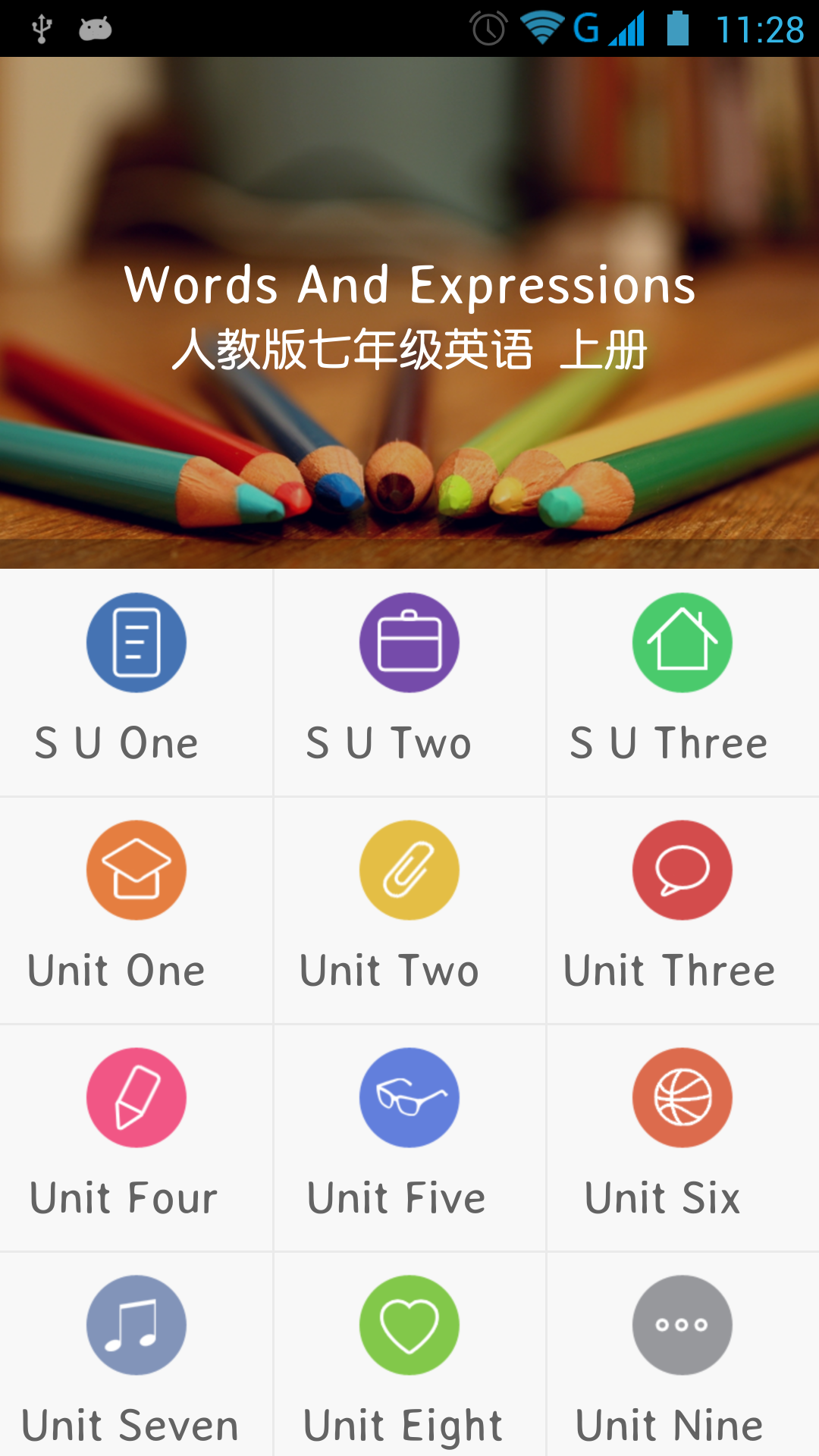Open Unit One word list
This screenshot has height=1456, width=819.
[x=136, y=908]
